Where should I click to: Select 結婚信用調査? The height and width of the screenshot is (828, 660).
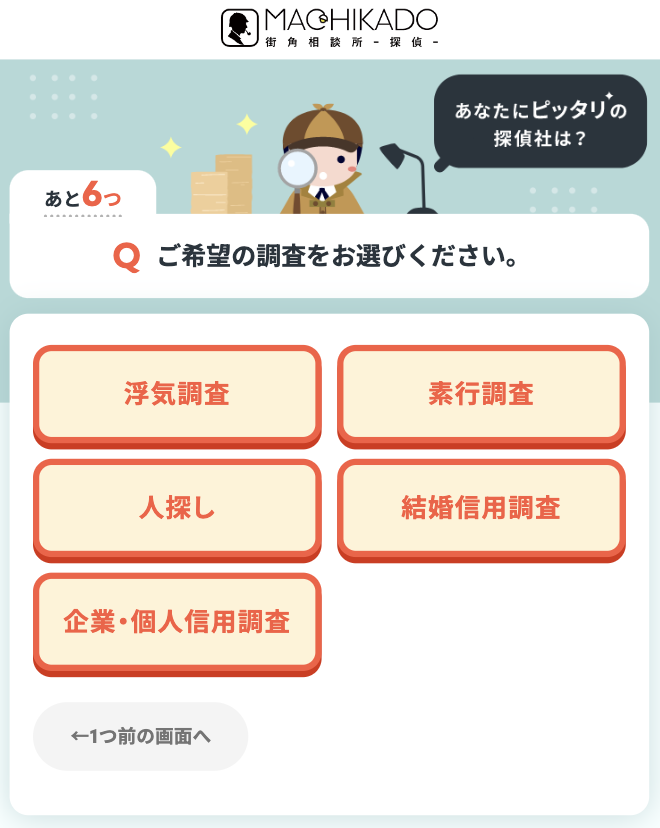pyautogui.click(x=481, y=508)
